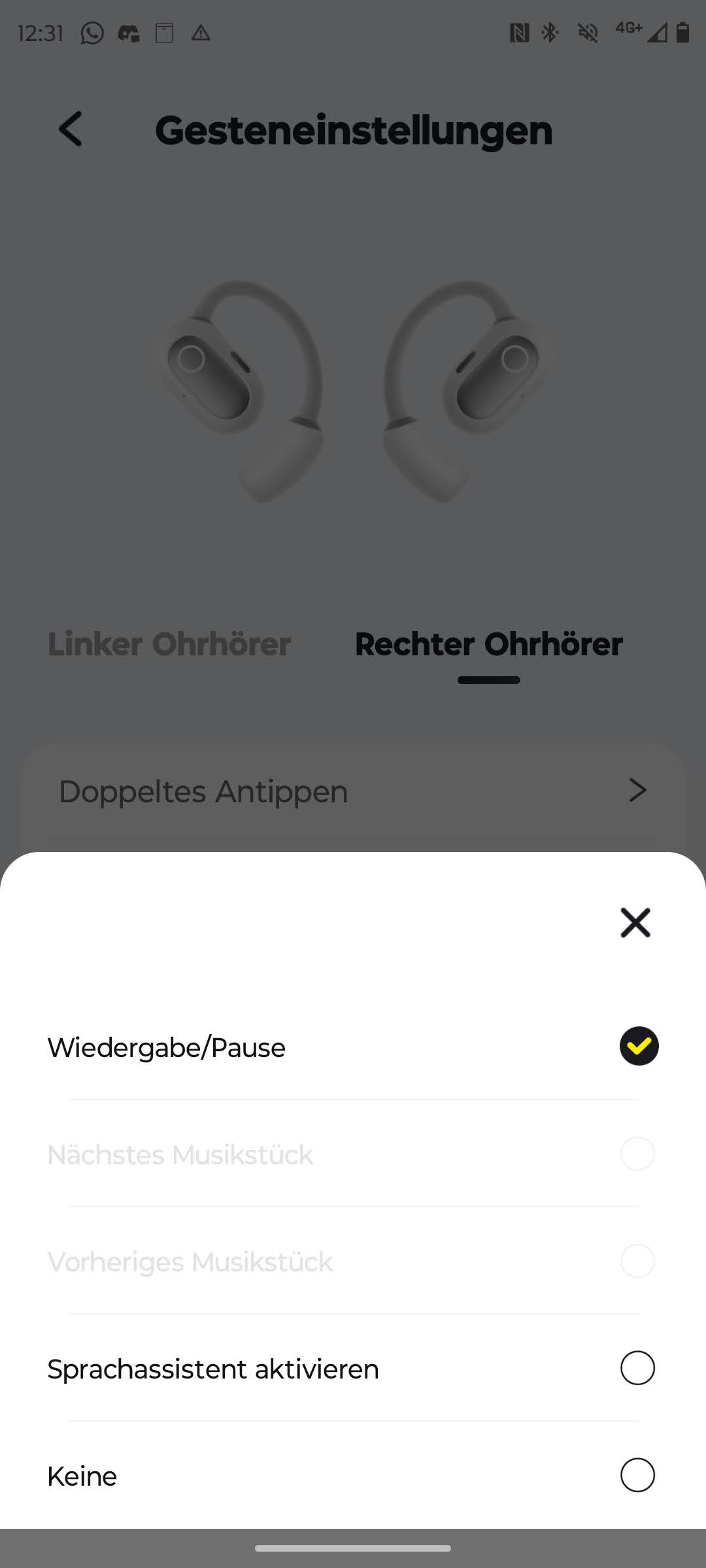Screen dimensions: 706x1568
Task: Pick Vorheriges Musikstück option
Action: [x=353, y=1261]
